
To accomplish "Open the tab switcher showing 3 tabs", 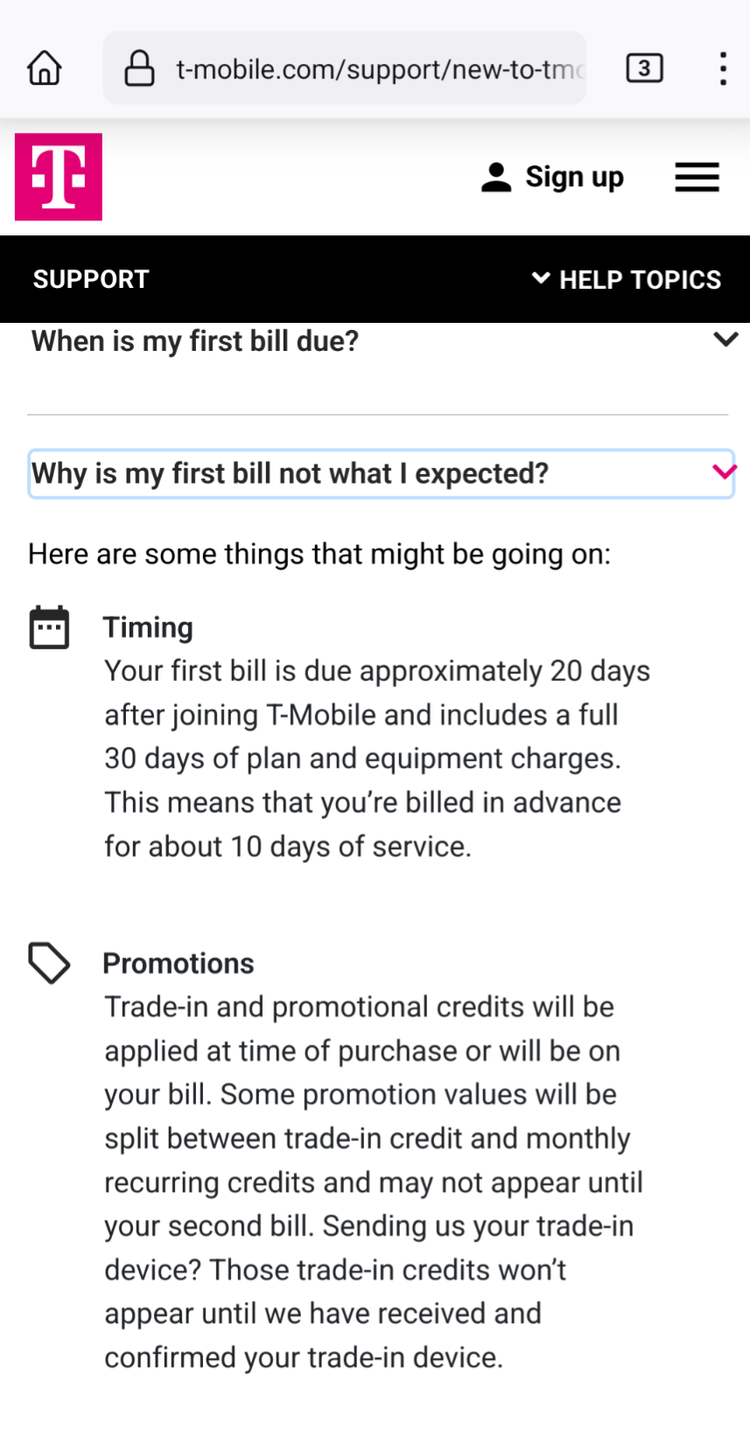I will (644, 68).
